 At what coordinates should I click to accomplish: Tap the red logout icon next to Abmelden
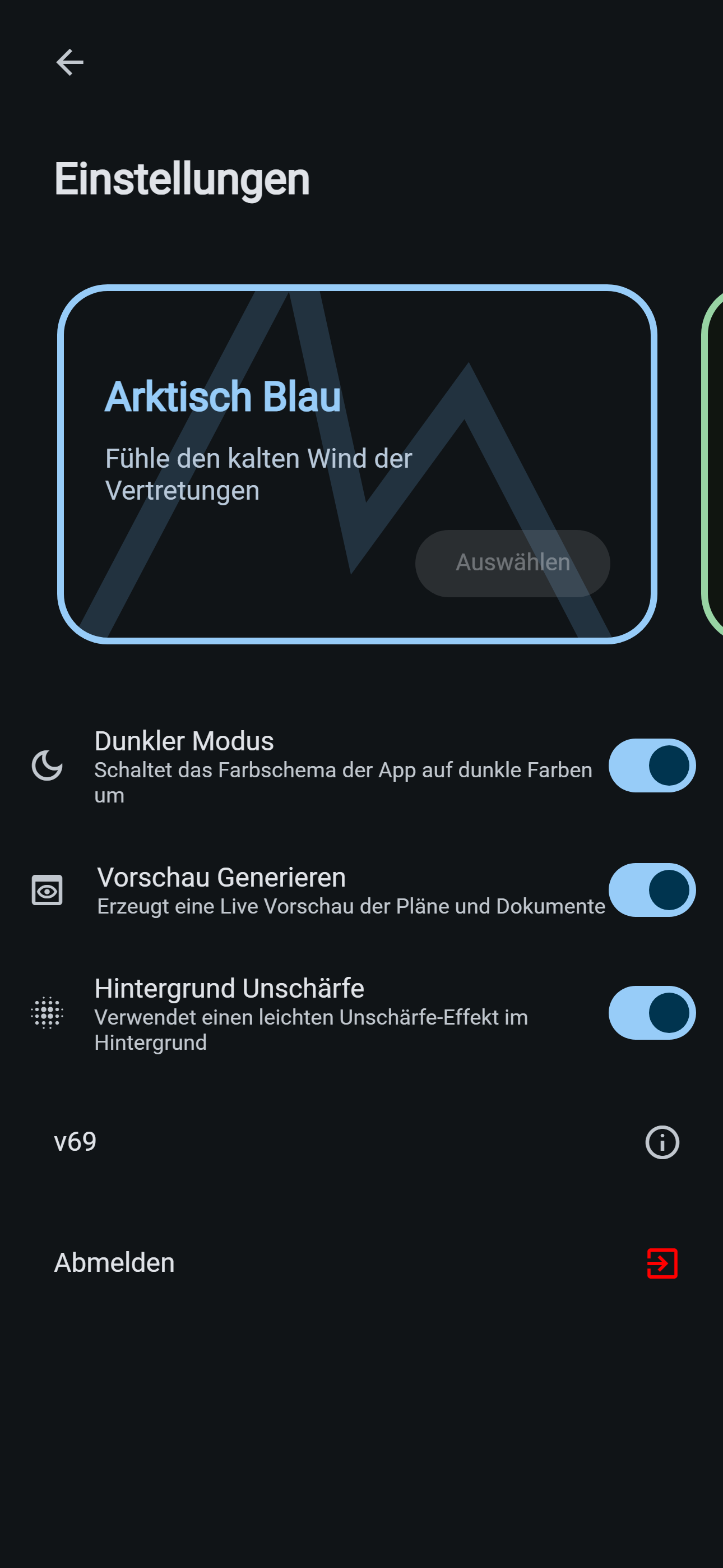click(x=661, y=1262)
